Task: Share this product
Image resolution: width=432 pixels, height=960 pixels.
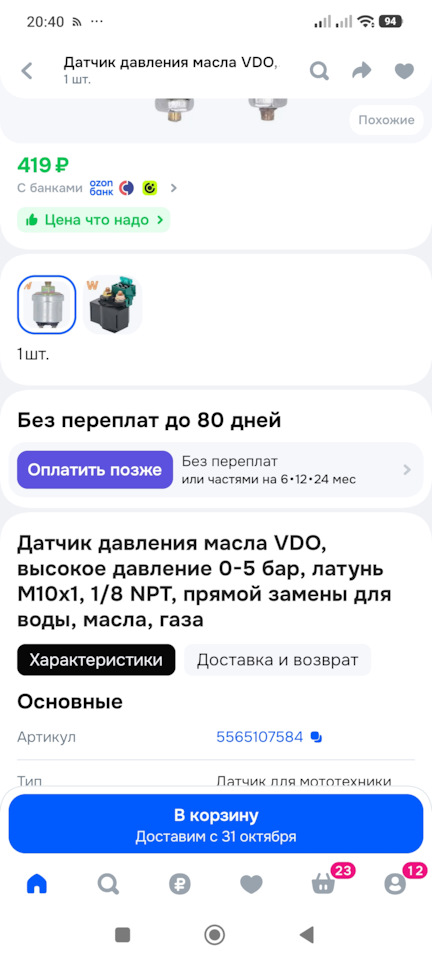Action: (x=362, y=71)
